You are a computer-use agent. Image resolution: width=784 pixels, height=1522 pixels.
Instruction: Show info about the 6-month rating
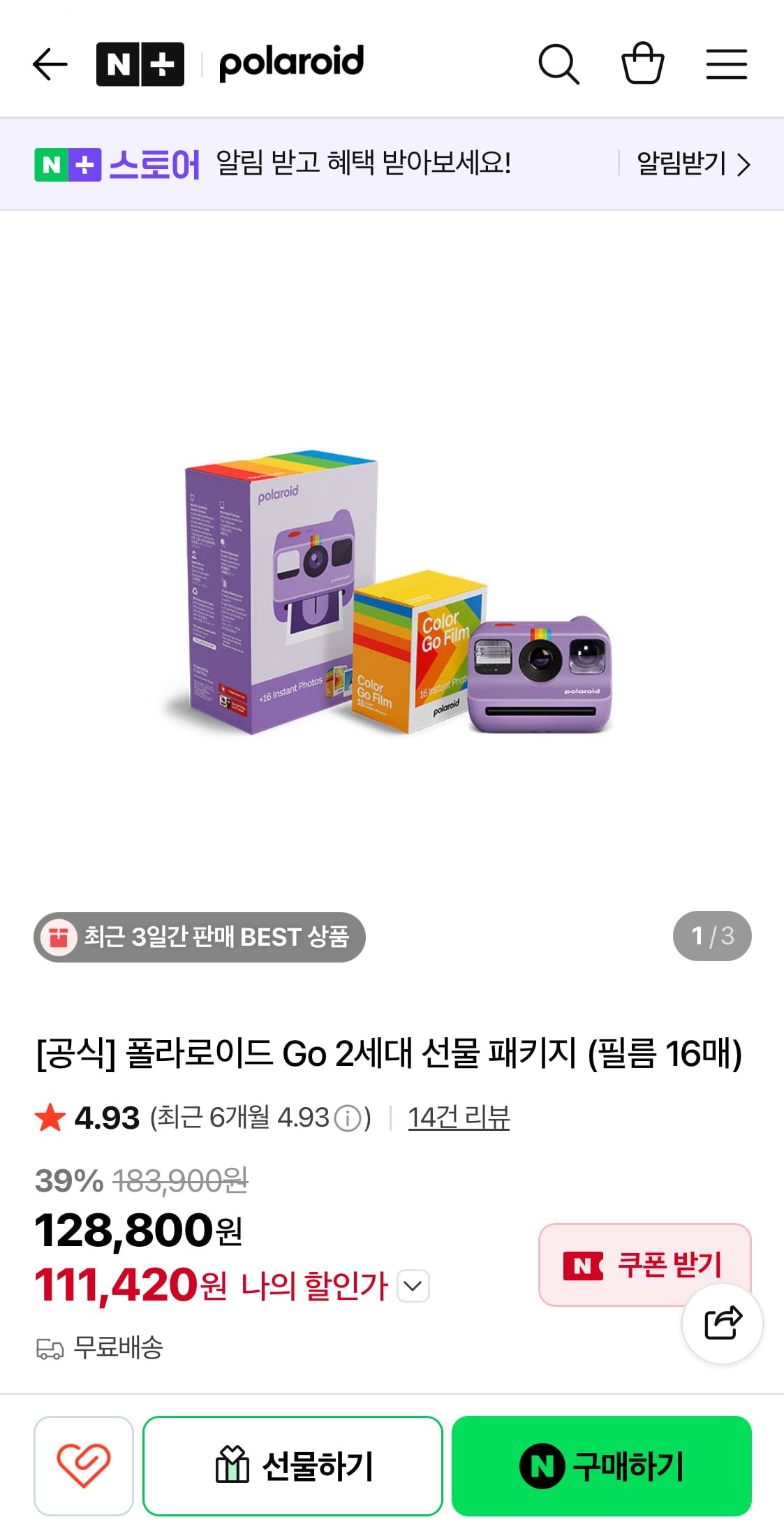[348, 1118]
